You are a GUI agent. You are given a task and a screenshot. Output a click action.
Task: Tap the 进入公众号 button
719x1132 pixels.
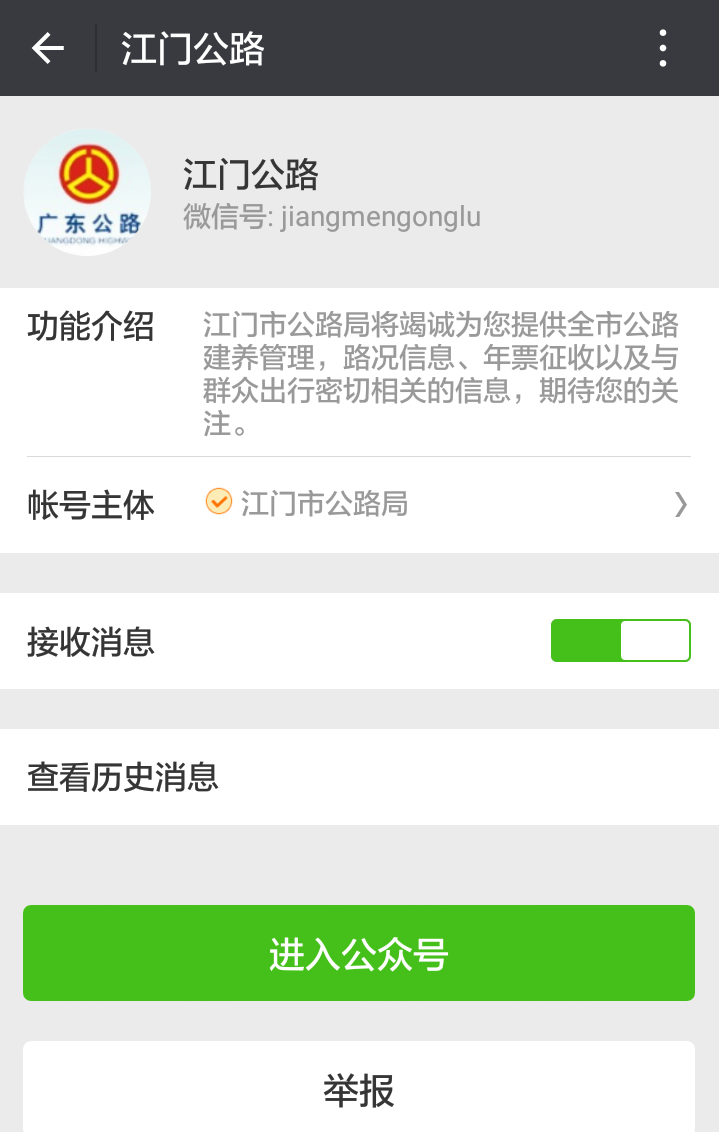pyautogui.click(x=359, y=953)
